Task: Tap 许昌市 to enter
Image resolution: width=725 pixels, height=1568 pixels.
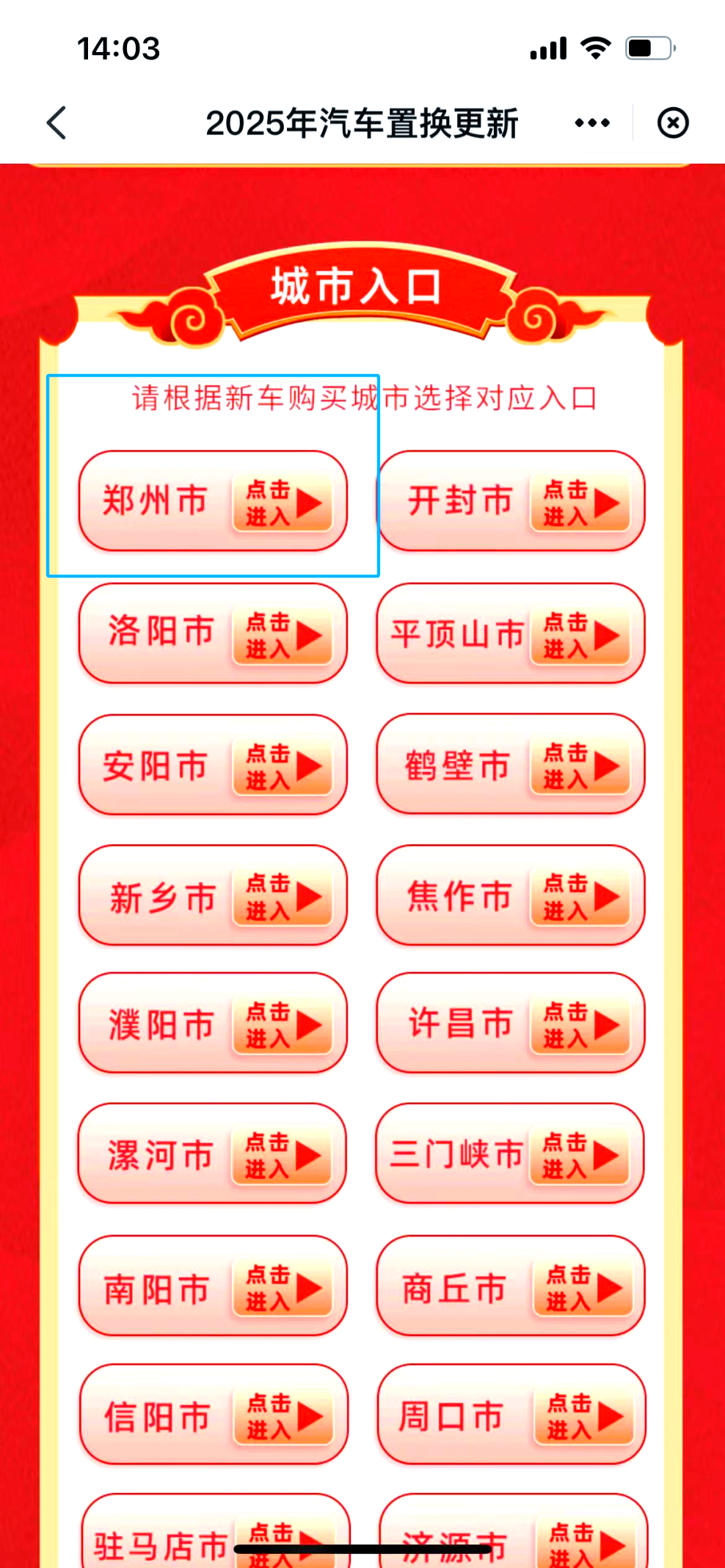Action: tap(511, 1024)
